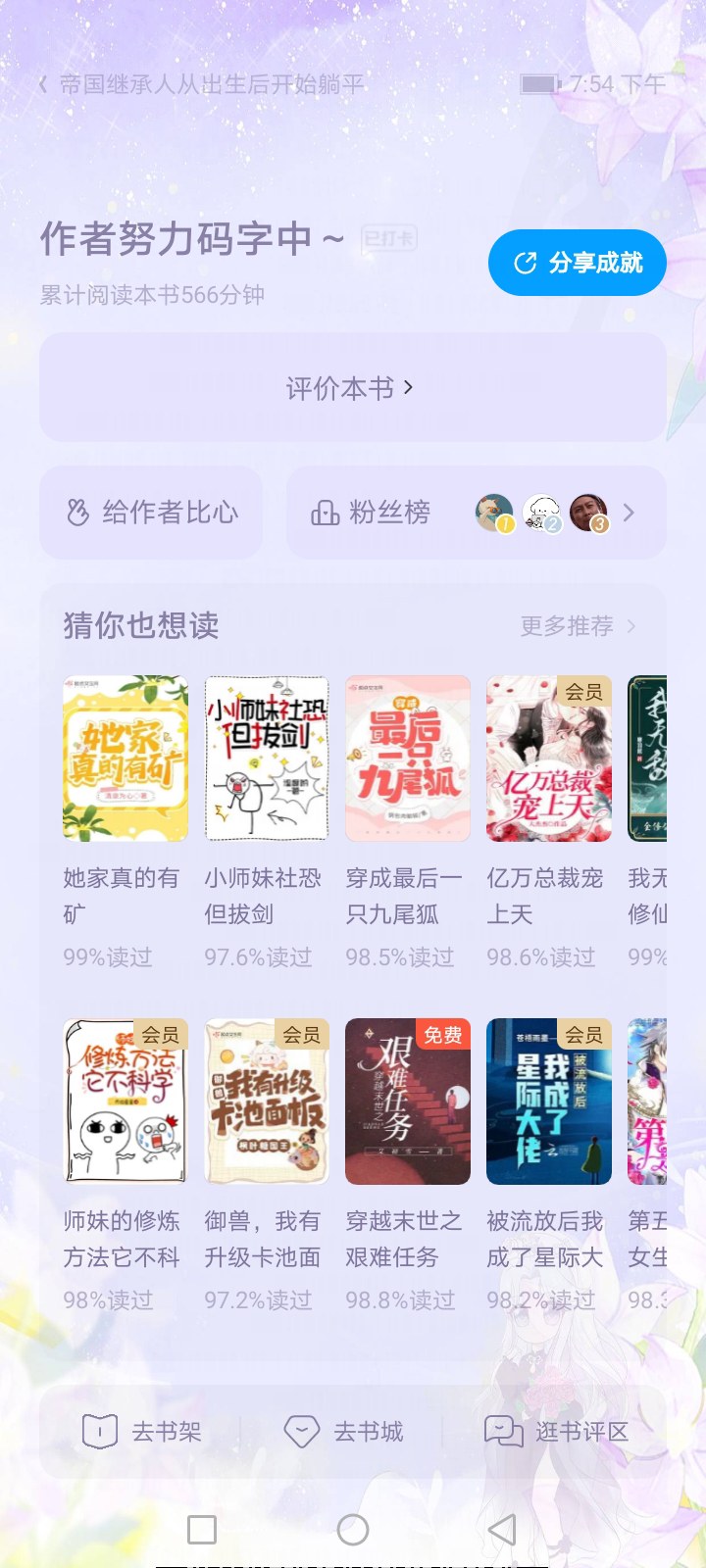Go to the bookshelf via 去书架
706x1568 pixels.
(x=142, y=1432)
